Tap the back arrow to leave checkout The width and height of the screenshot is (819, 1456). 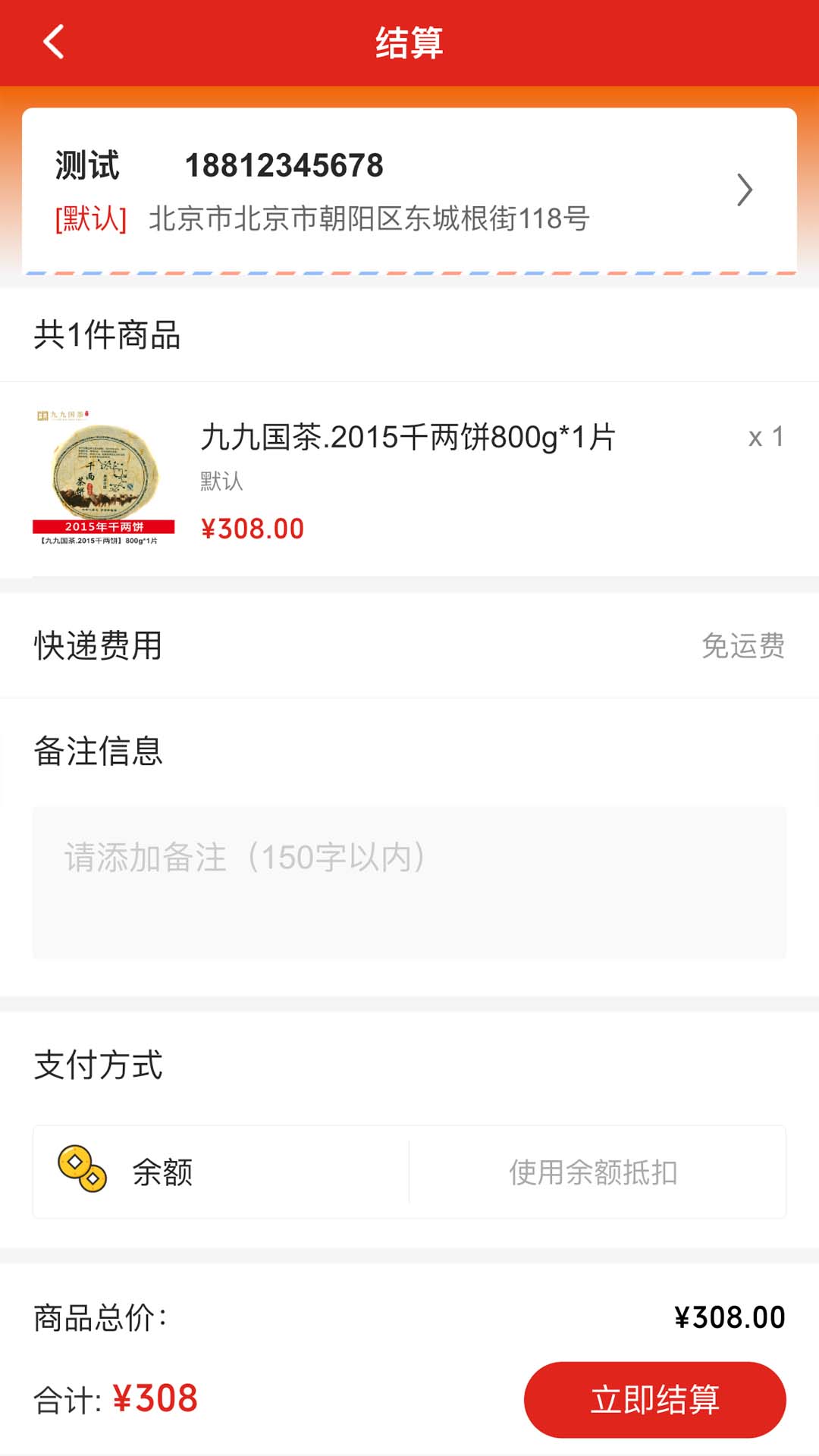pyautogui.click(x=53, y=42)
